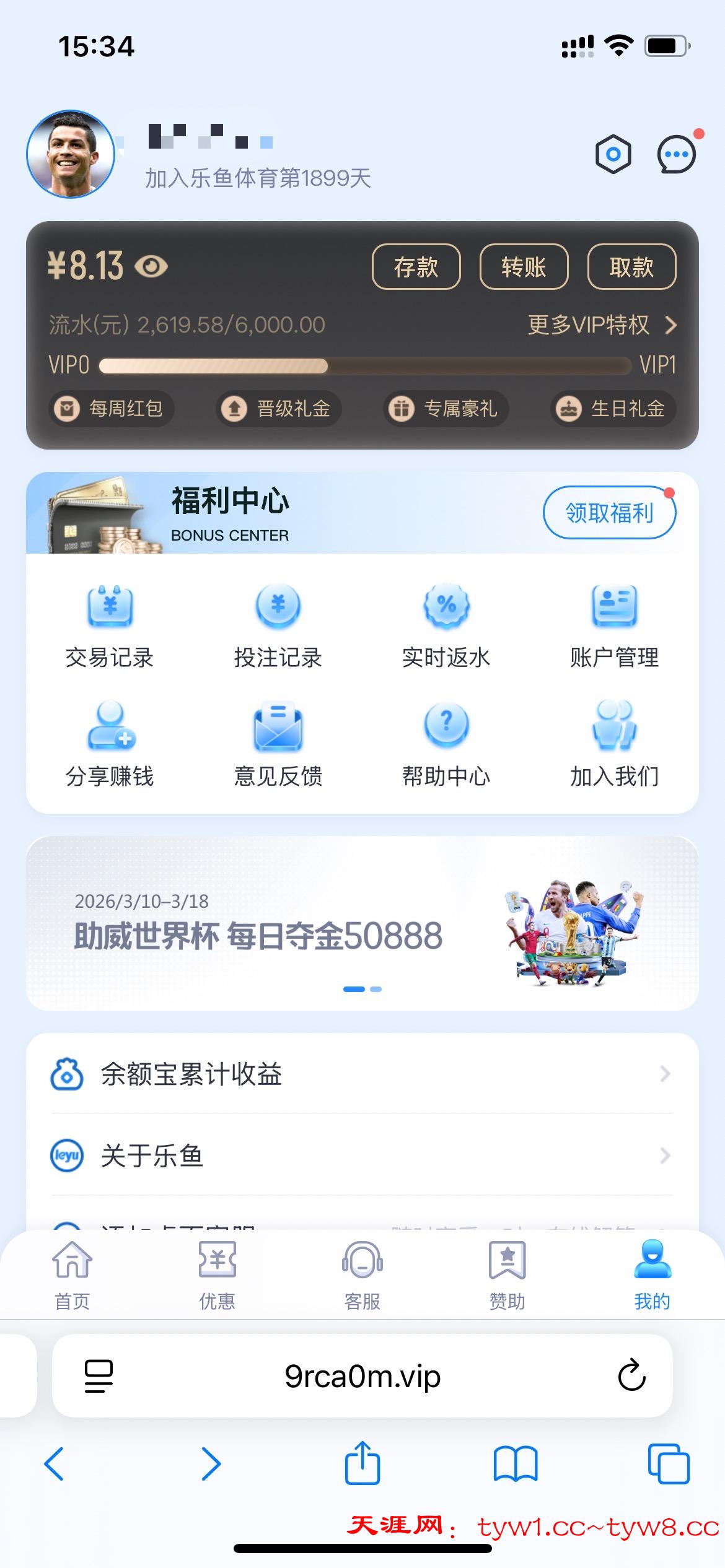Open 每周红包 weekly red packet
The image size is (725, 1568).
(x=111, y=409)
